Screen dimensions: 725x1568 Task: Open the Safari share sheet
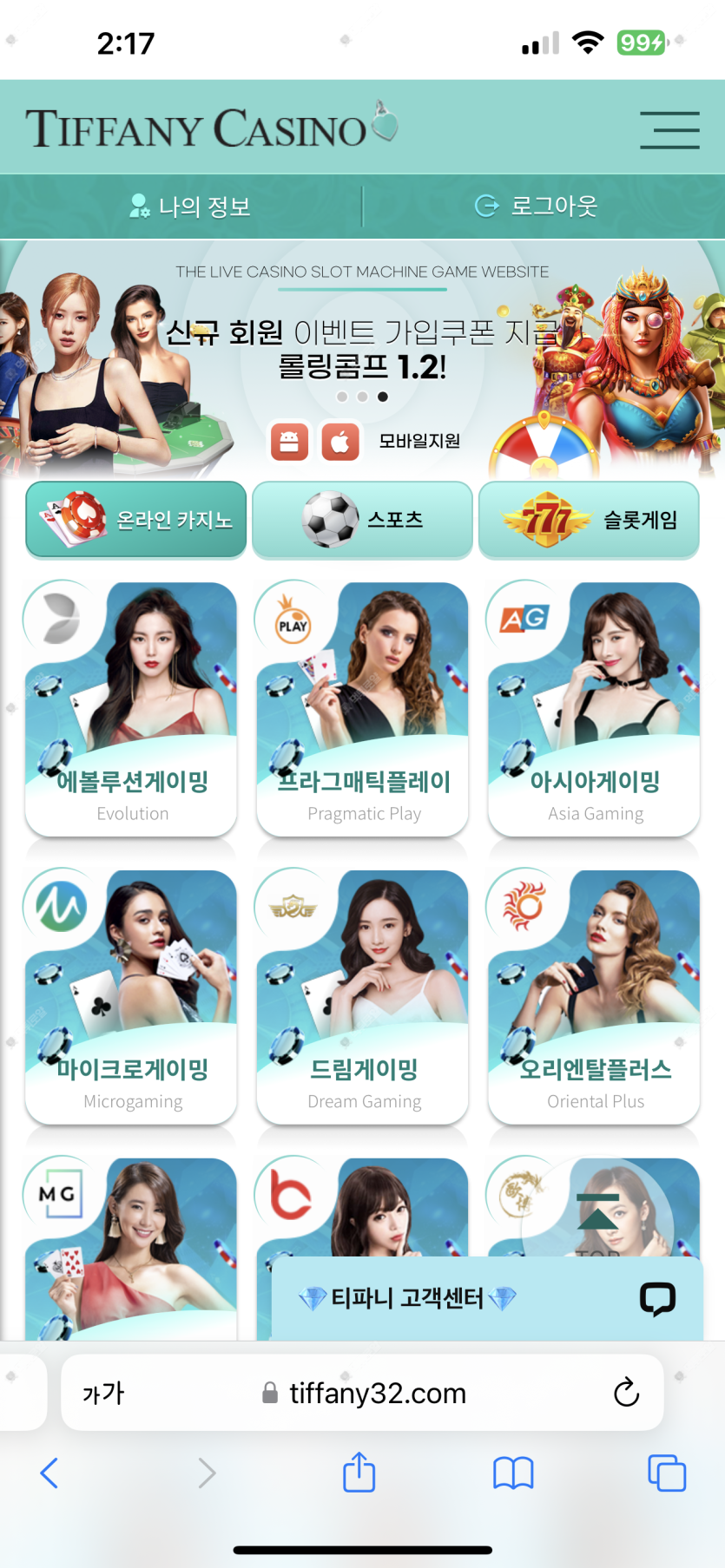click(x=359, y=1473)
